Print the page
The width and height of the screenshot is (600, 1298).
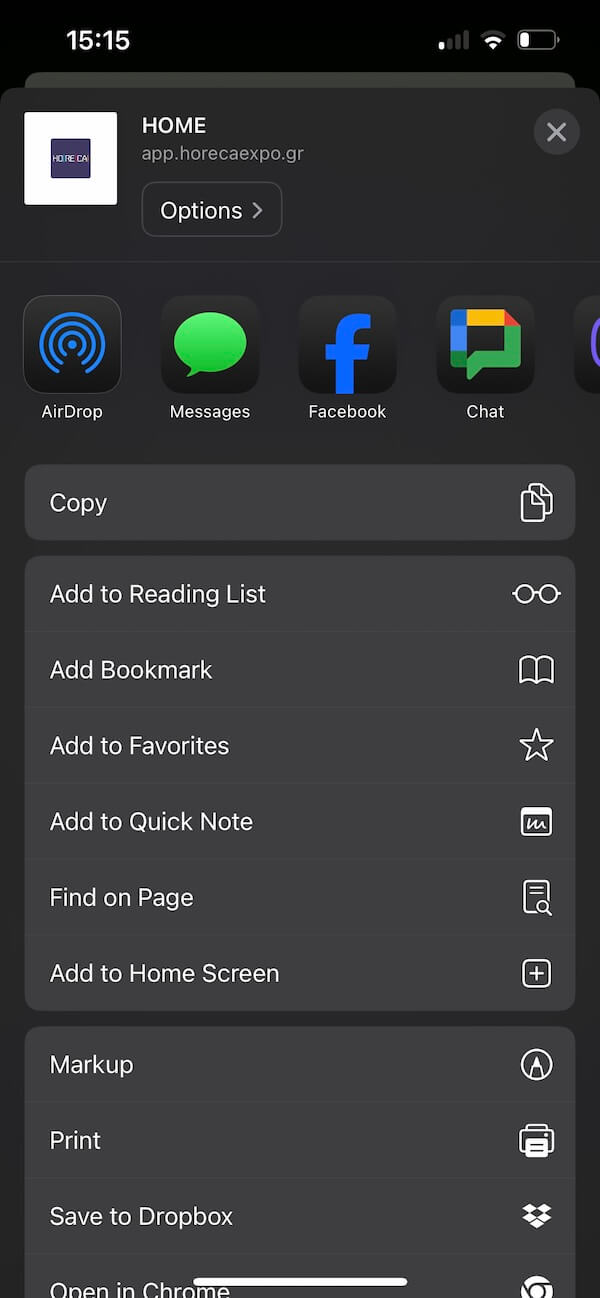[x=300, y=1141]
